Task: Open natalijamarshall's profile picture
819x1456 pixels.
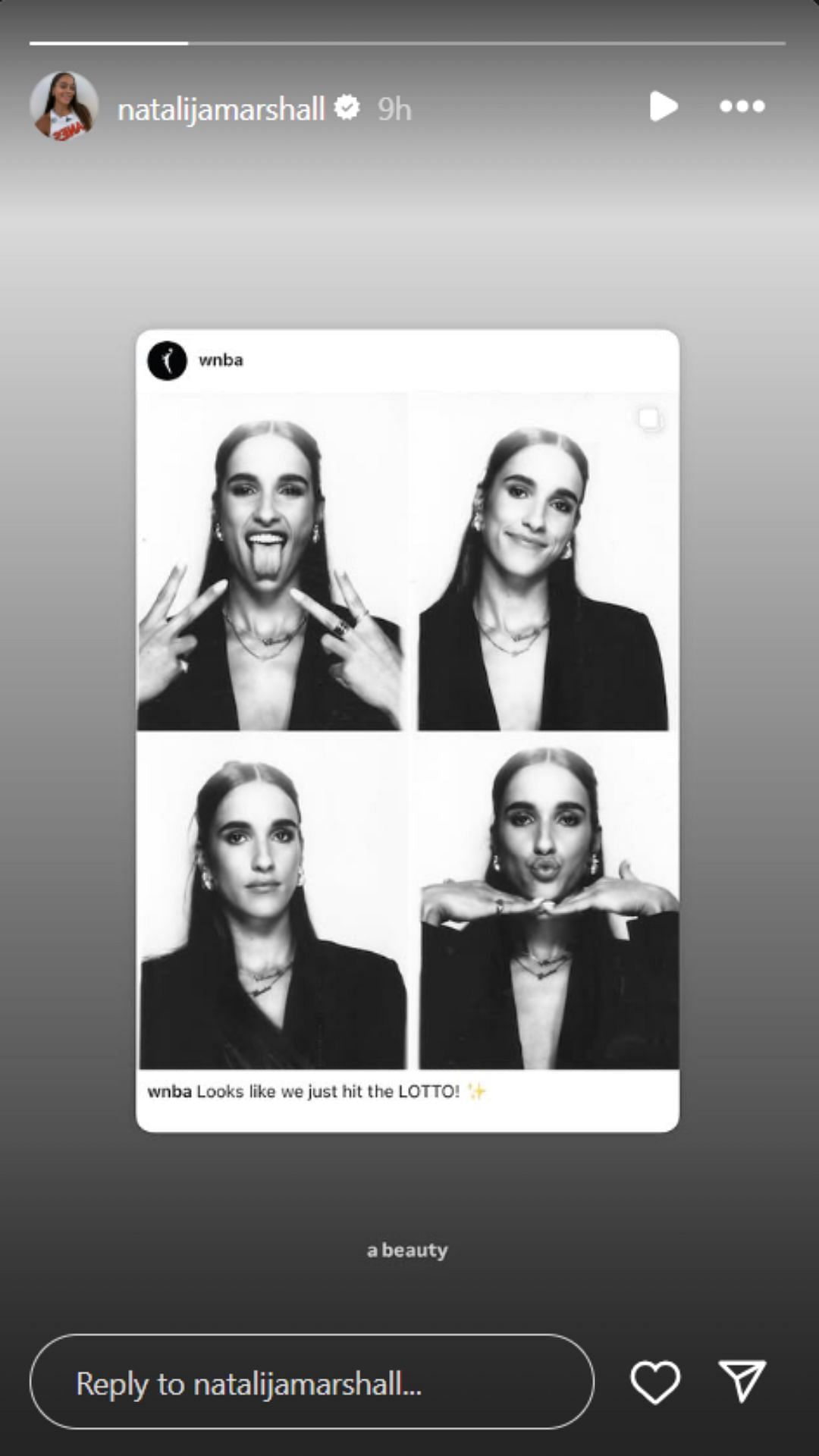Action: point(64,106)
